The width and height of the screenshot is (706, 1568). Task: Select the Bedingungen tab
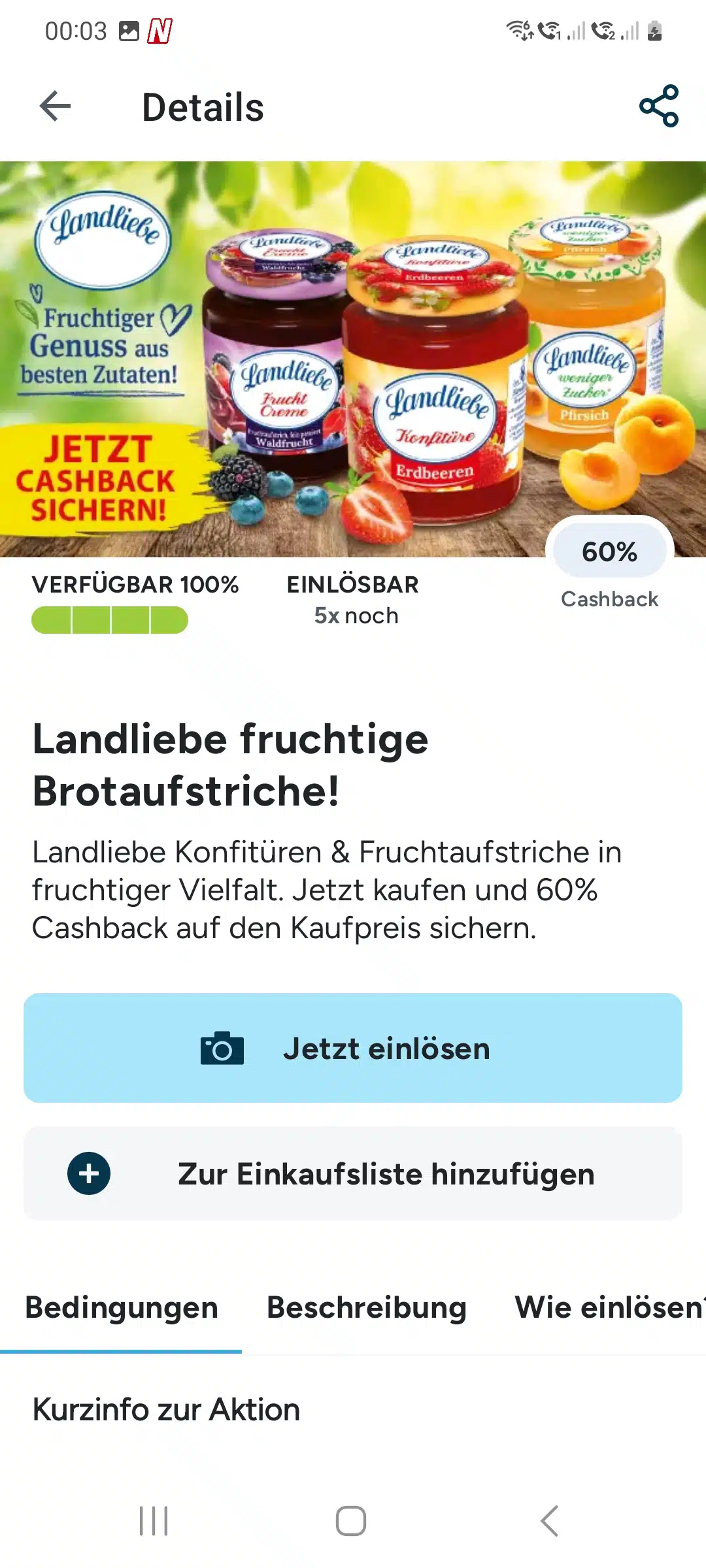pos(122,1308)
